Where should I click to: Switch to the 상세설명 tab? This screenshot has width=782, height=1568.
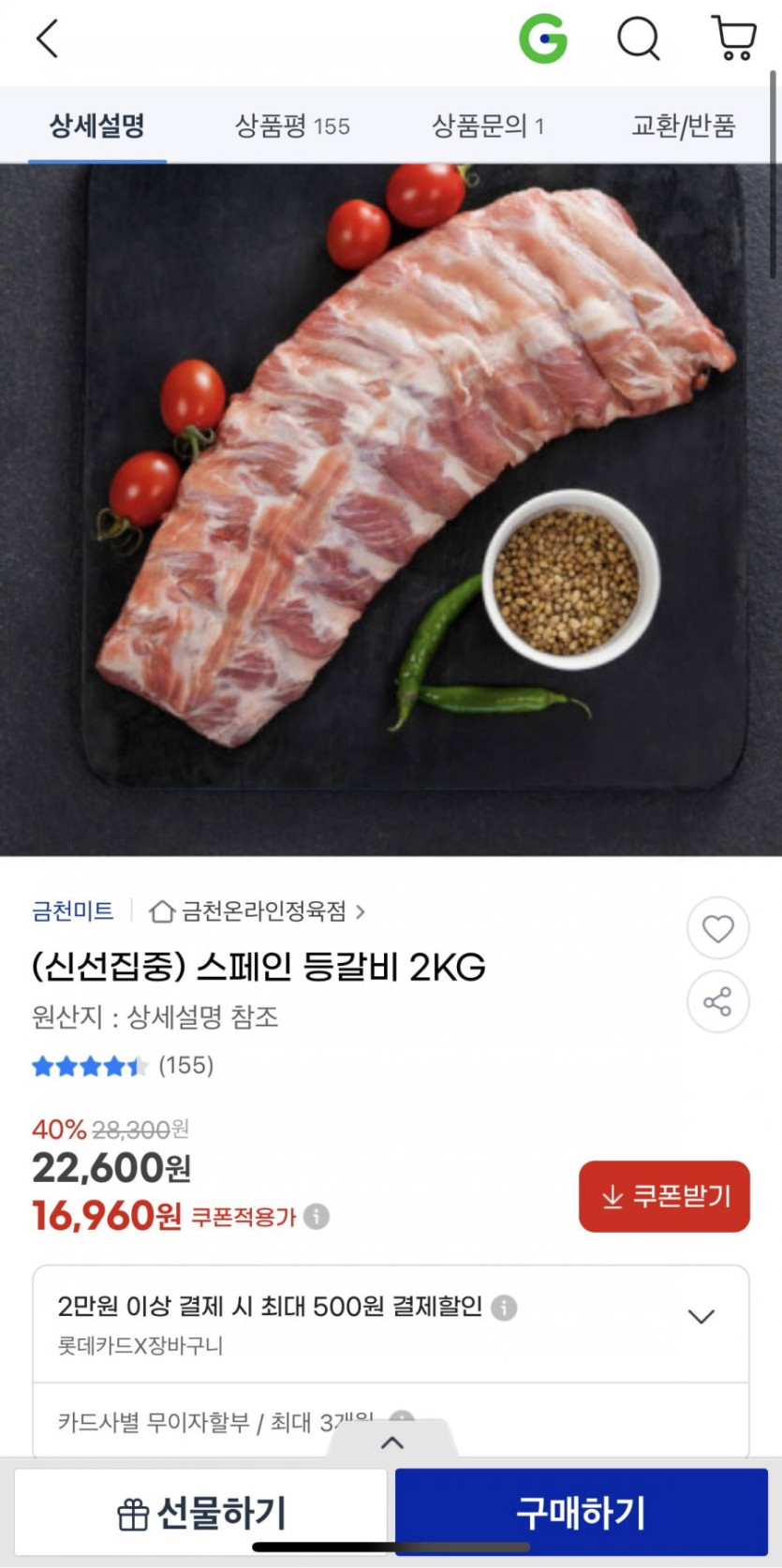point(97,126)
